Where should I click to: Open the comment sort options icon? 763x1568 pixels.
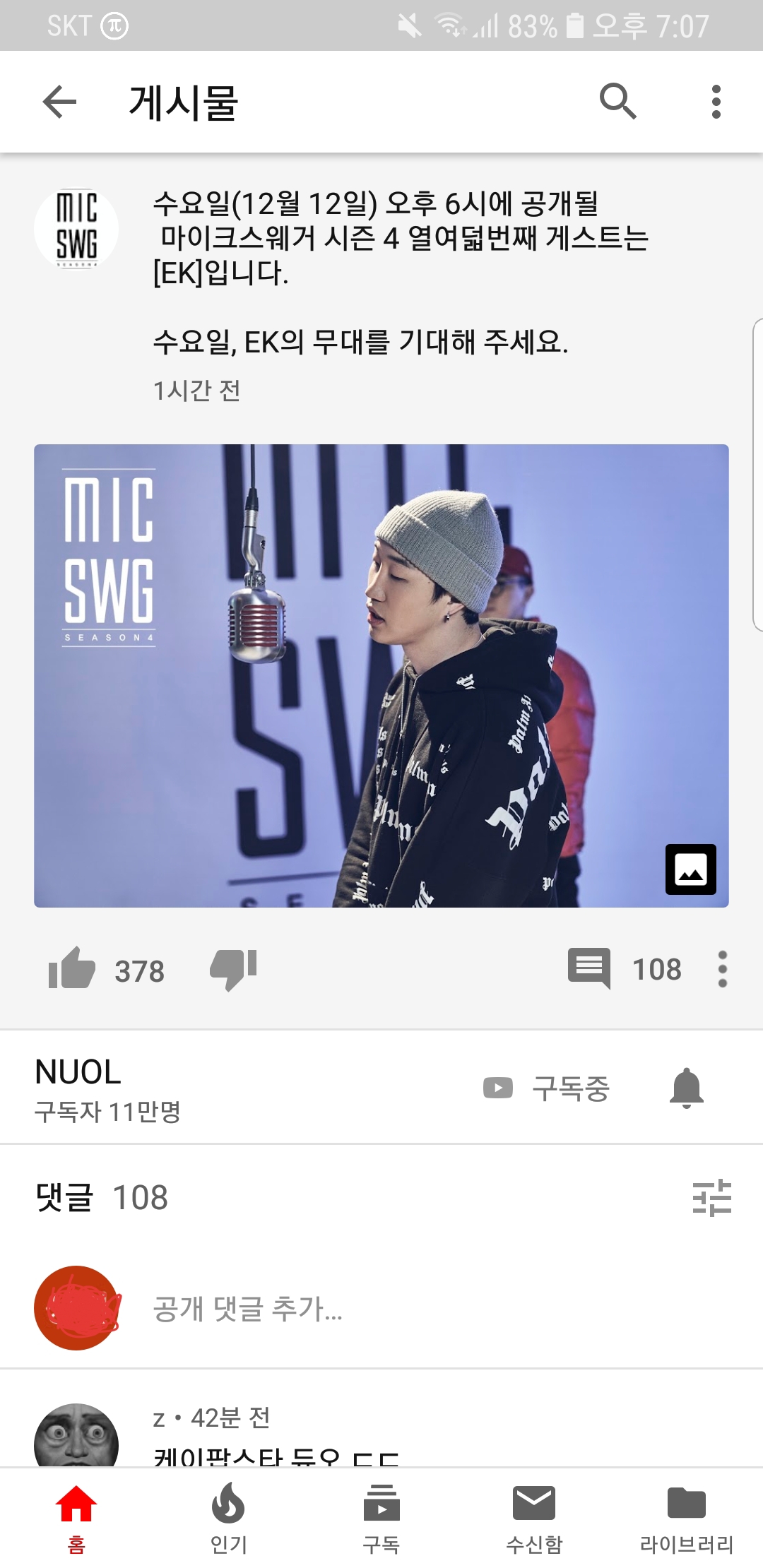tap(711, 1197)
